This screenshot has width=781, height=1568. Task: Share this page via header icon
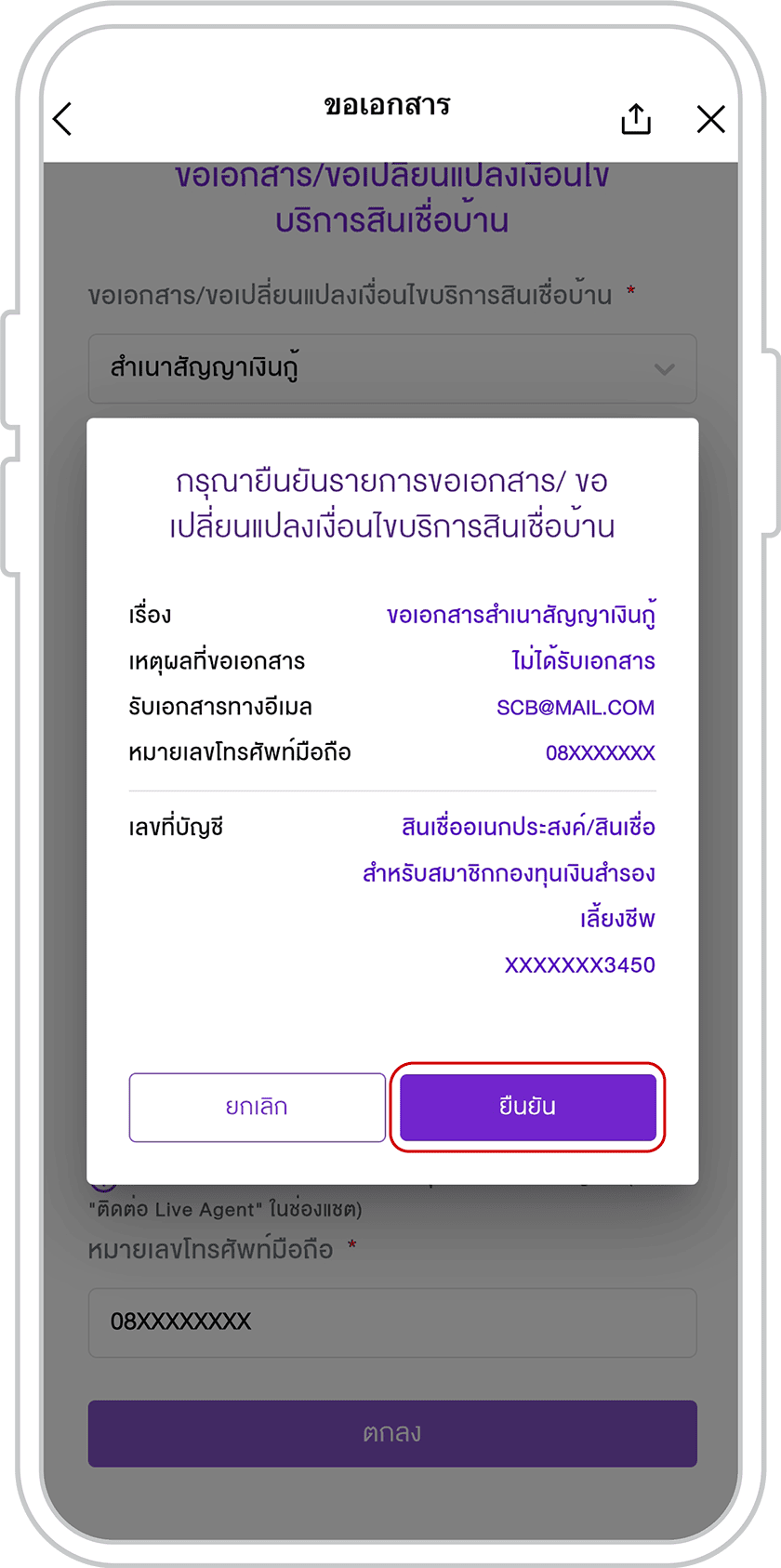[x=636, y=119]
